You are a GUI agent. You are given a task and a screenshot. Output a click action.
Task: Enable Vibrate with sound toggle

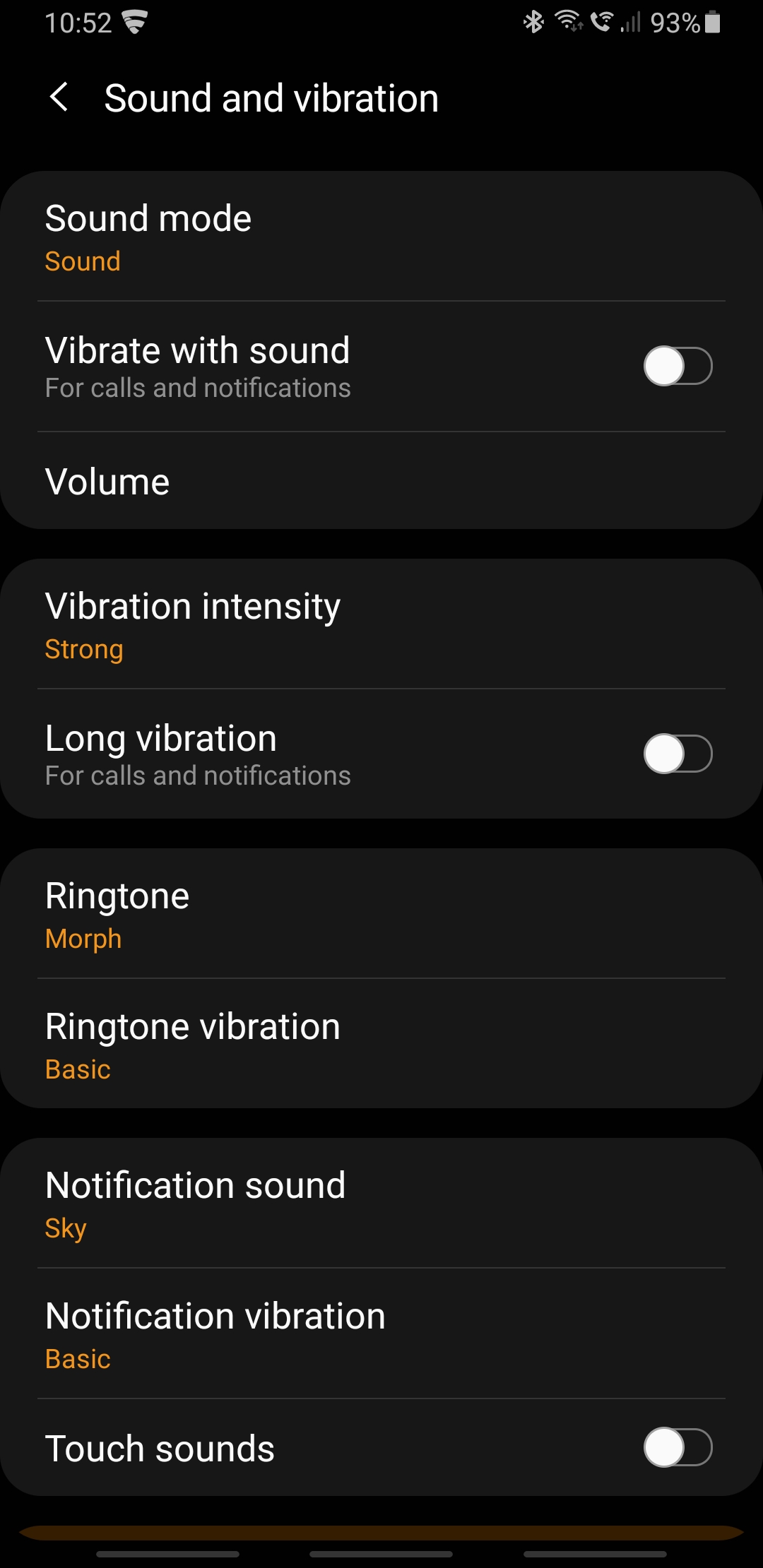pos(678,366)
